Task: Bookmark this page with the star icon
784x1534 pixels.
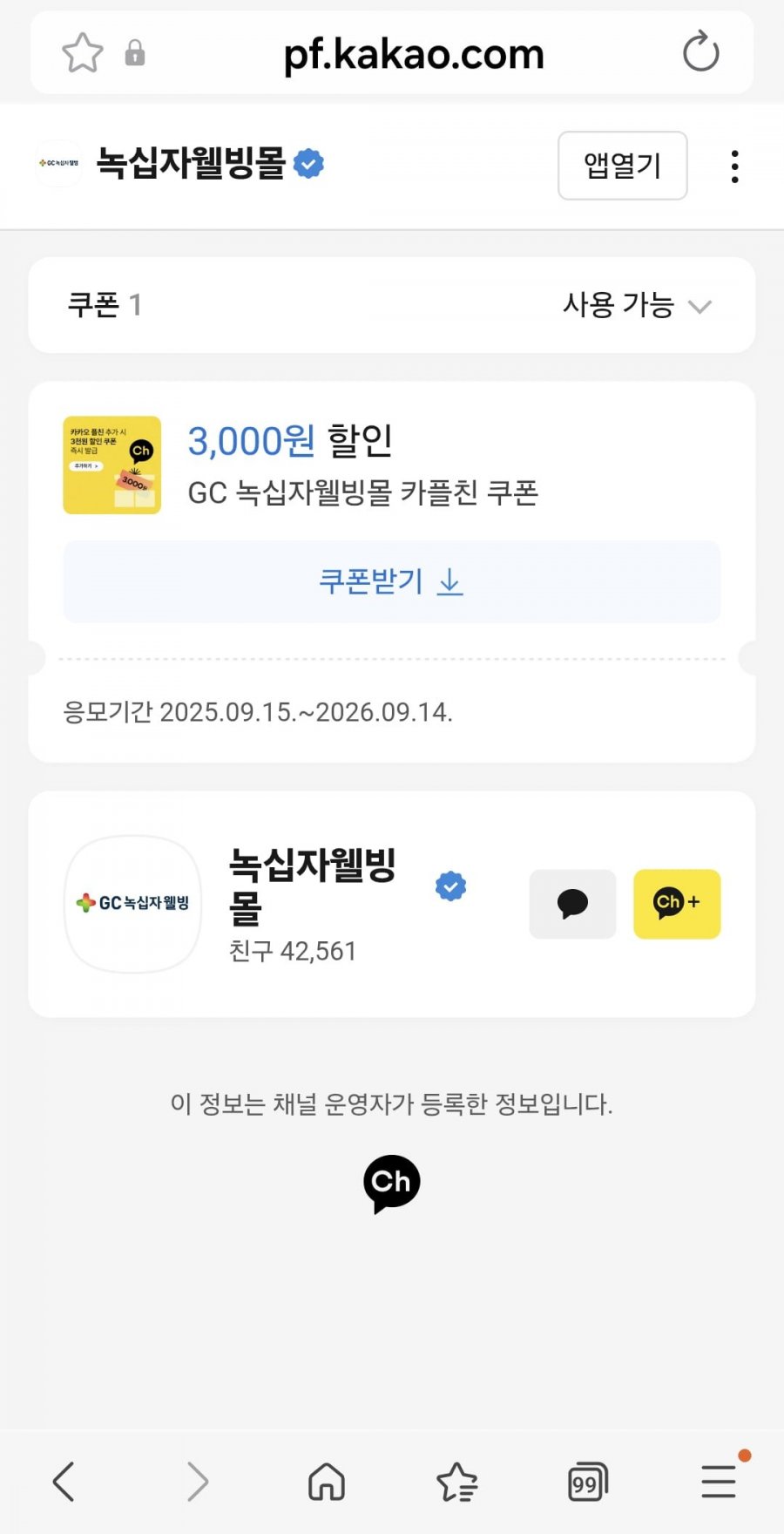Action: click(x=83, y=53)
